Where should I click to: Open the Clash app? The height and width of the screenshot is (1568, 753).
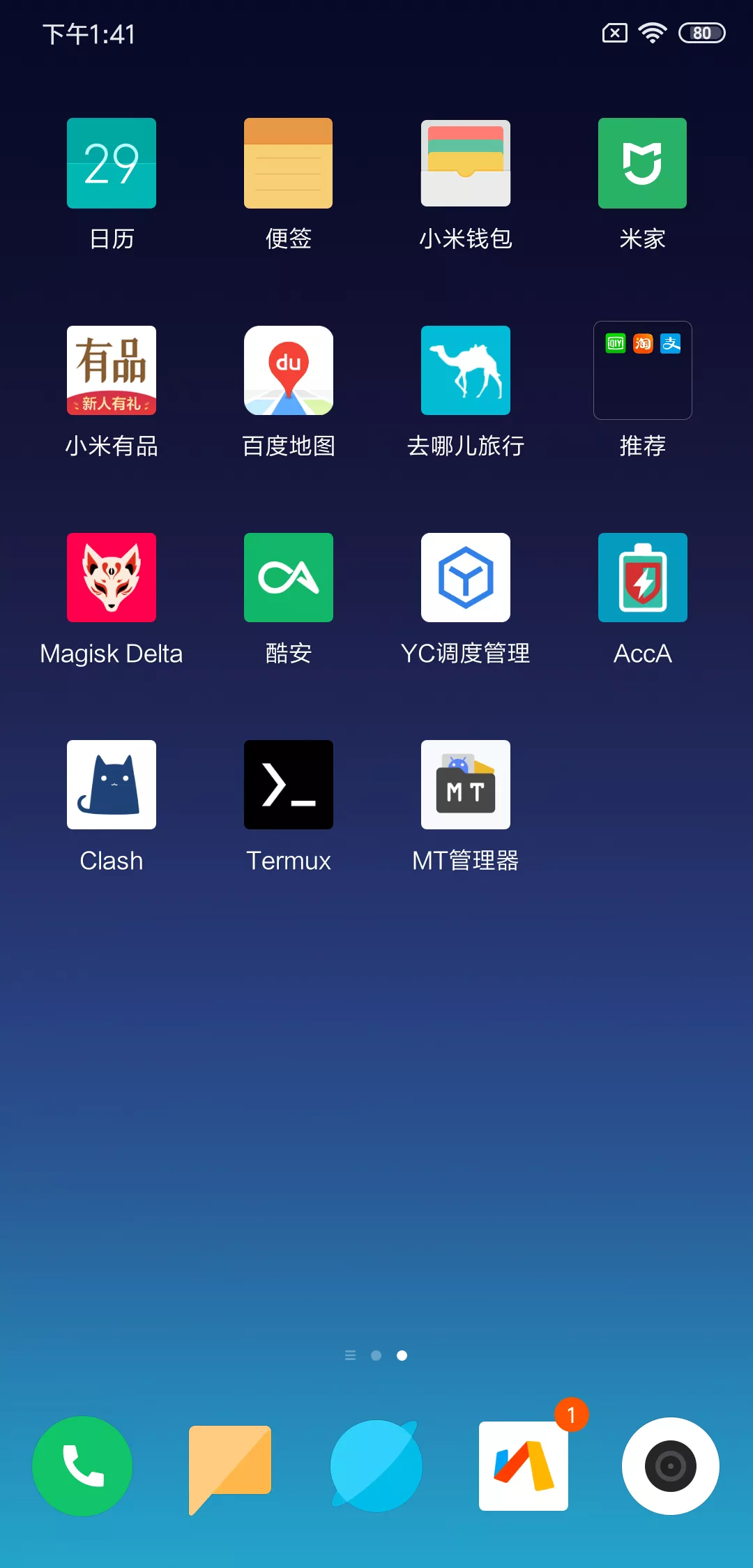[112, 785]
